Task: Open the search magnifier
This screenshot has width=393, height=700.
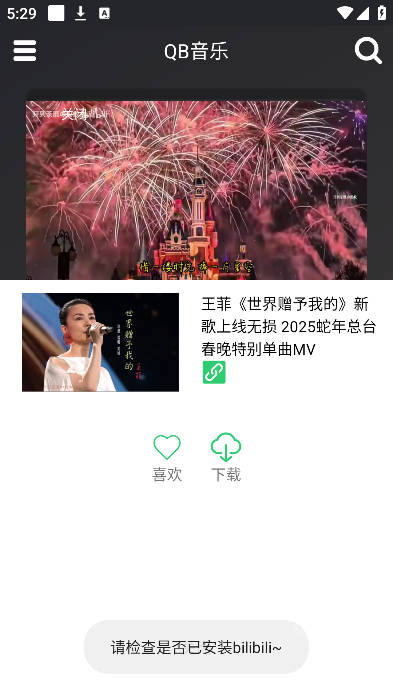Action: [368, 50]
